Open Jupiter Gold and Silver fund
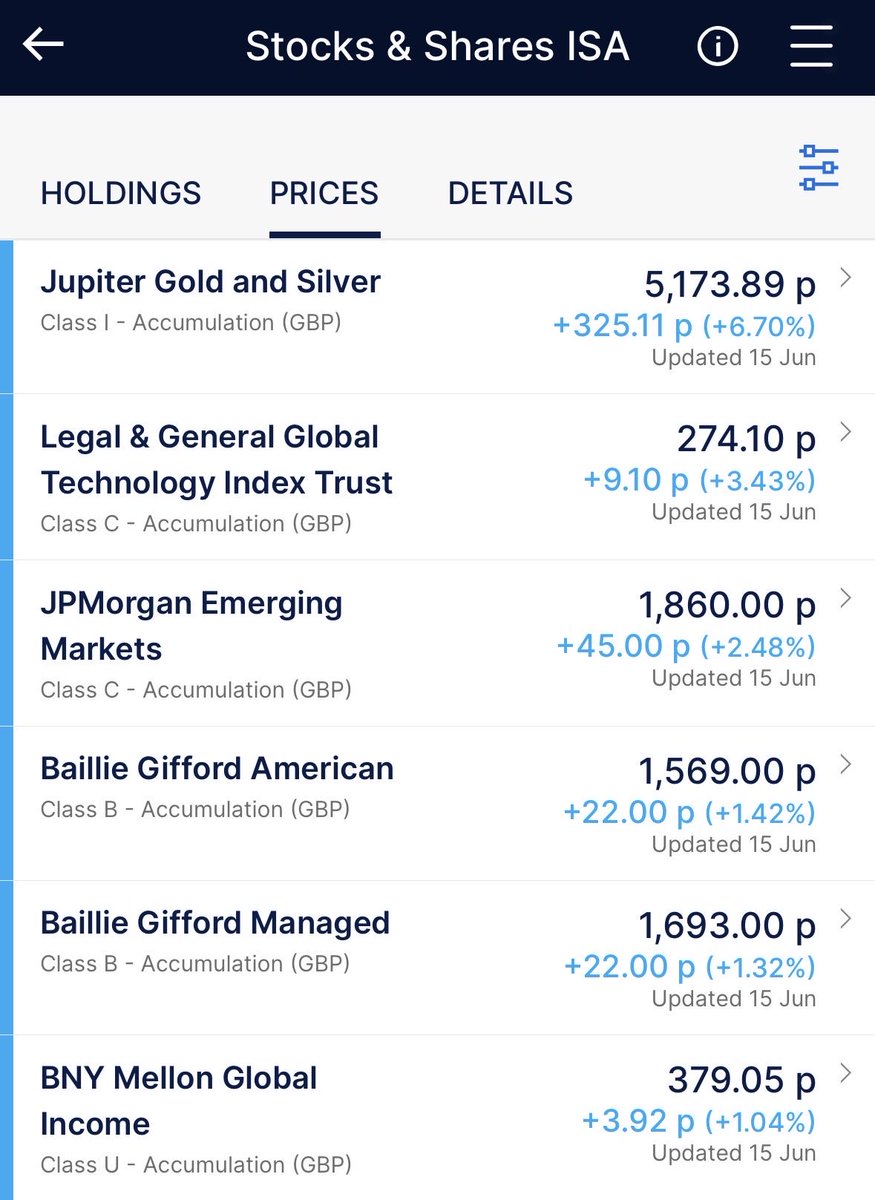 point(437,317)
